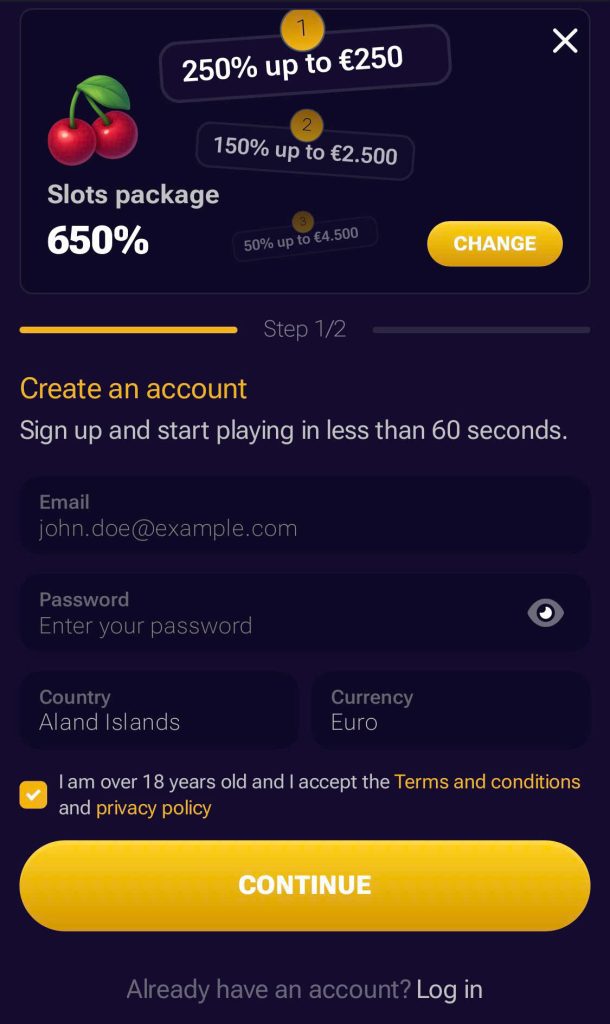Tap the CHANGE bonus package button
The height and width of the screenshot is (1024, 610).
[x=494, y=244]
